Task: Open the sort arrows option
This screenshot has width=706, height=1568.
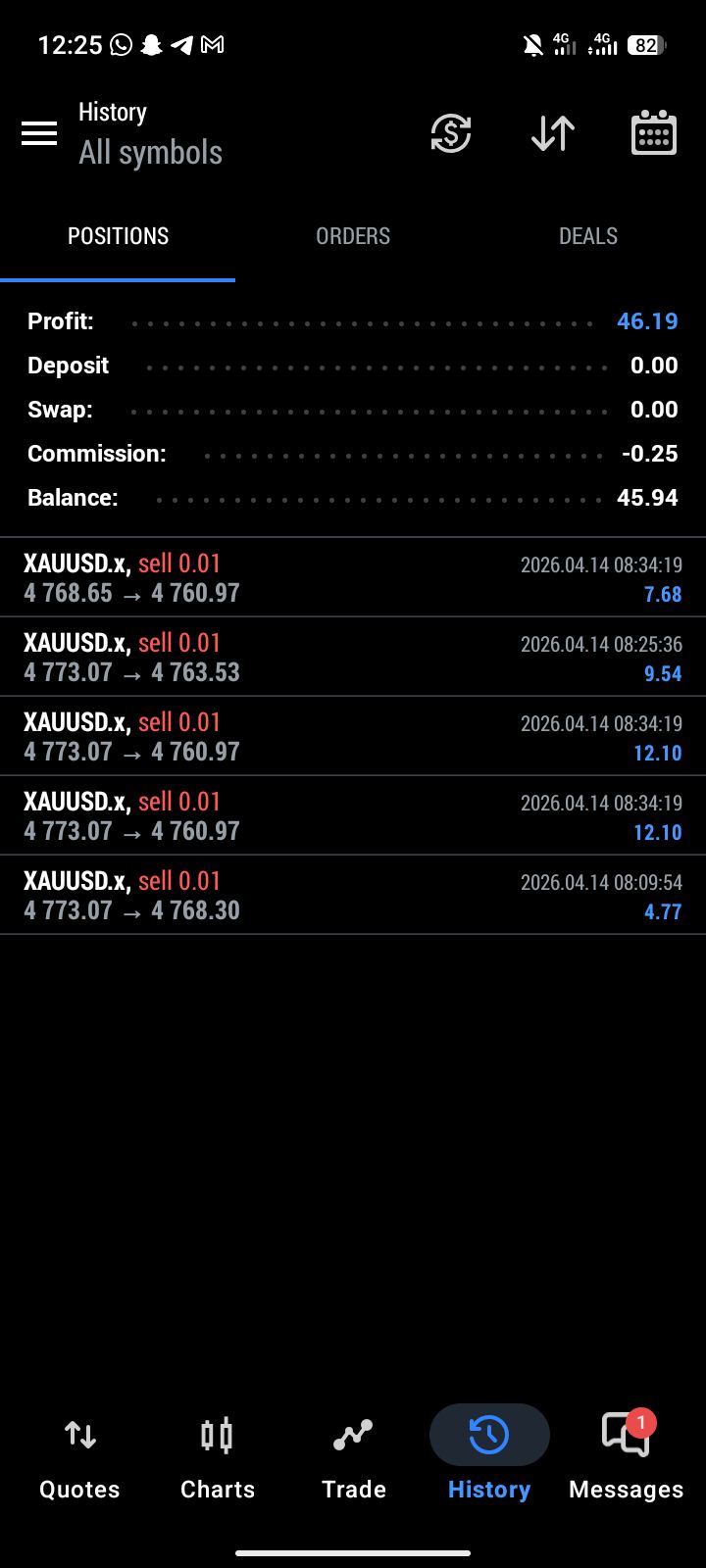Action: (x=553, y=133)
